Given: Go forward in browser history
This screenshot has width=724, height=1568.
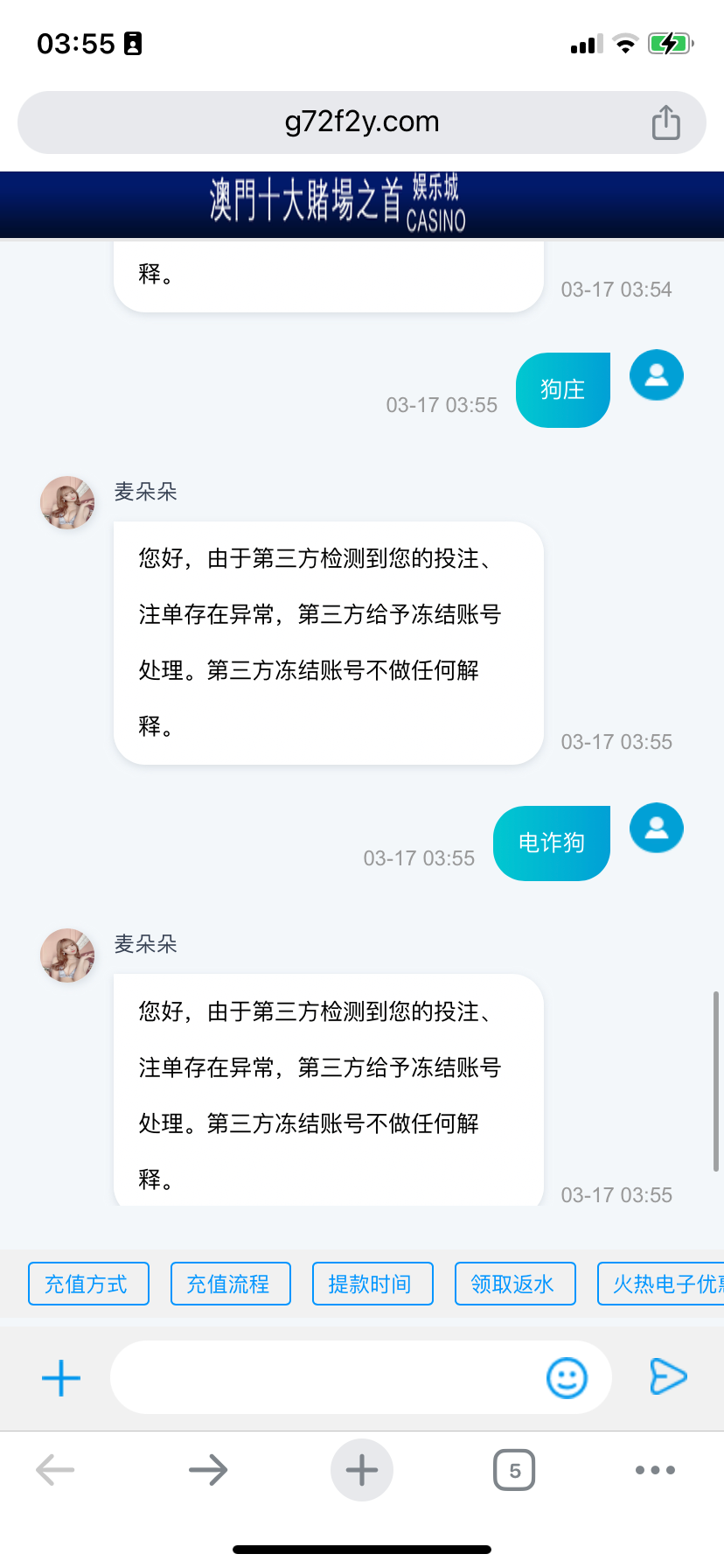Looking at the screenshot, I should click(208, 1470).
